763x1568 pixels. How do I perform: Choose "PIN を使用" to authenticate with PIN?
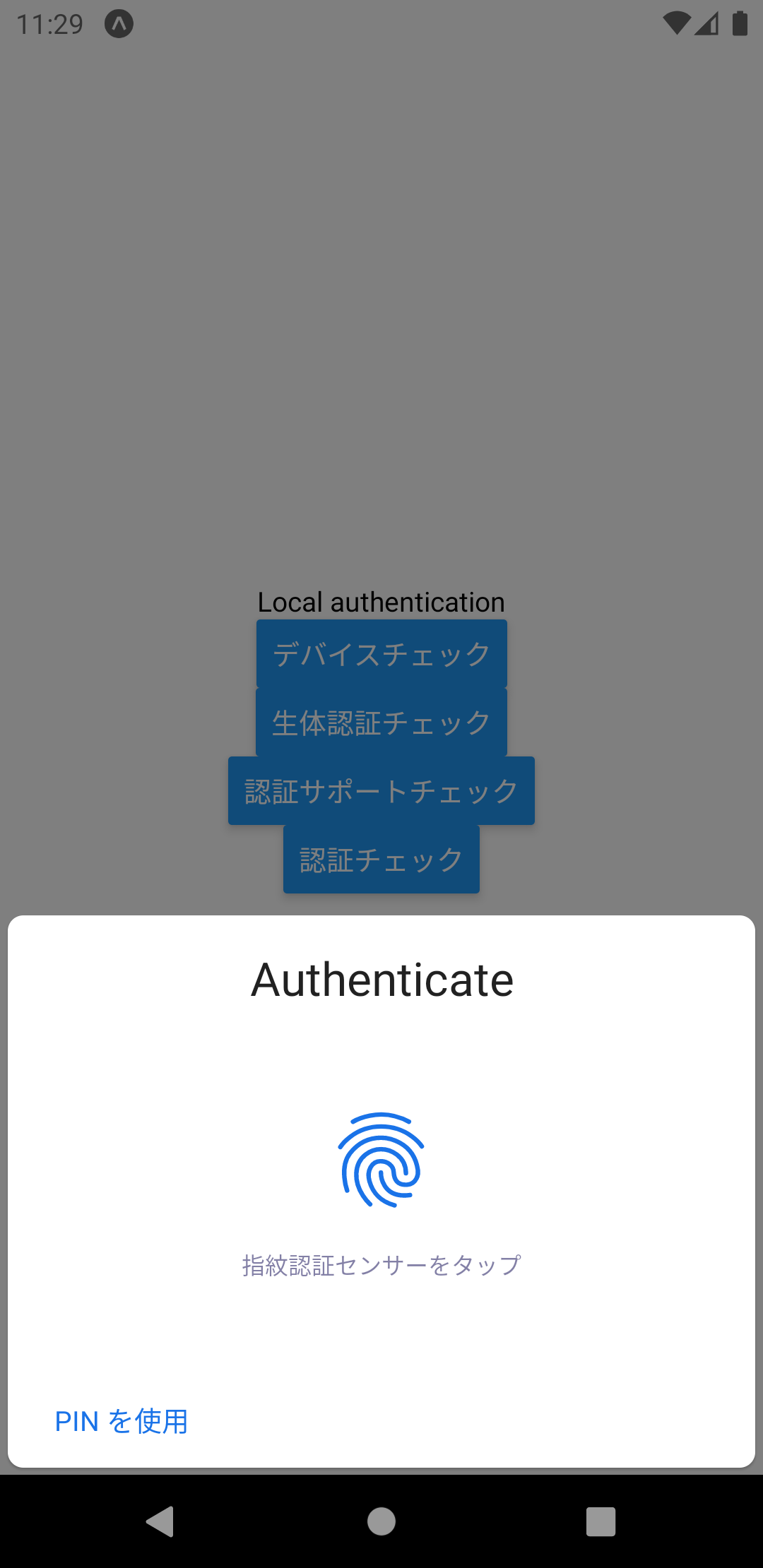122,1421
